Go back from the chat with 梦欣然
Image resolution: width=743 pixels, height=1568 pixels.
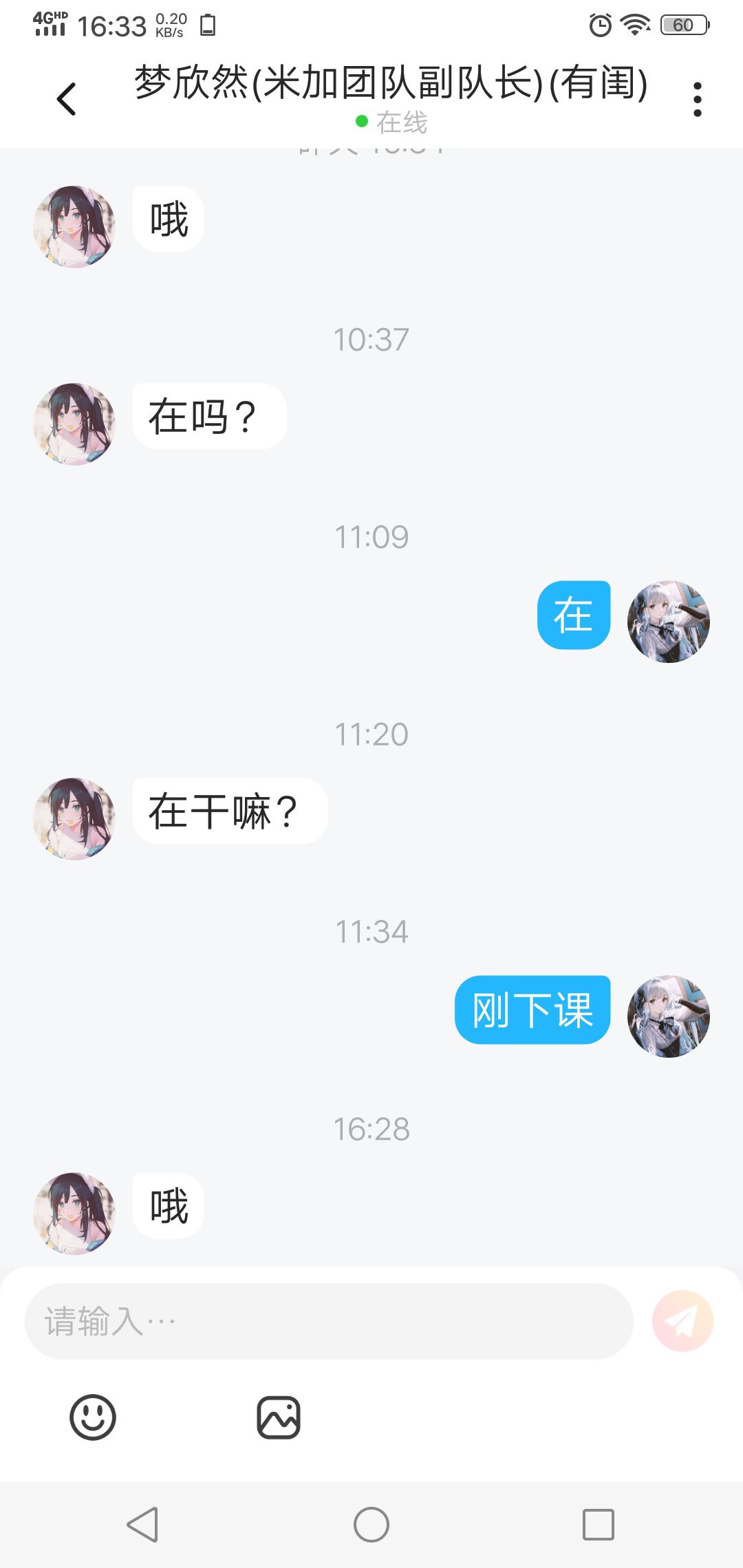pos(66,99)
